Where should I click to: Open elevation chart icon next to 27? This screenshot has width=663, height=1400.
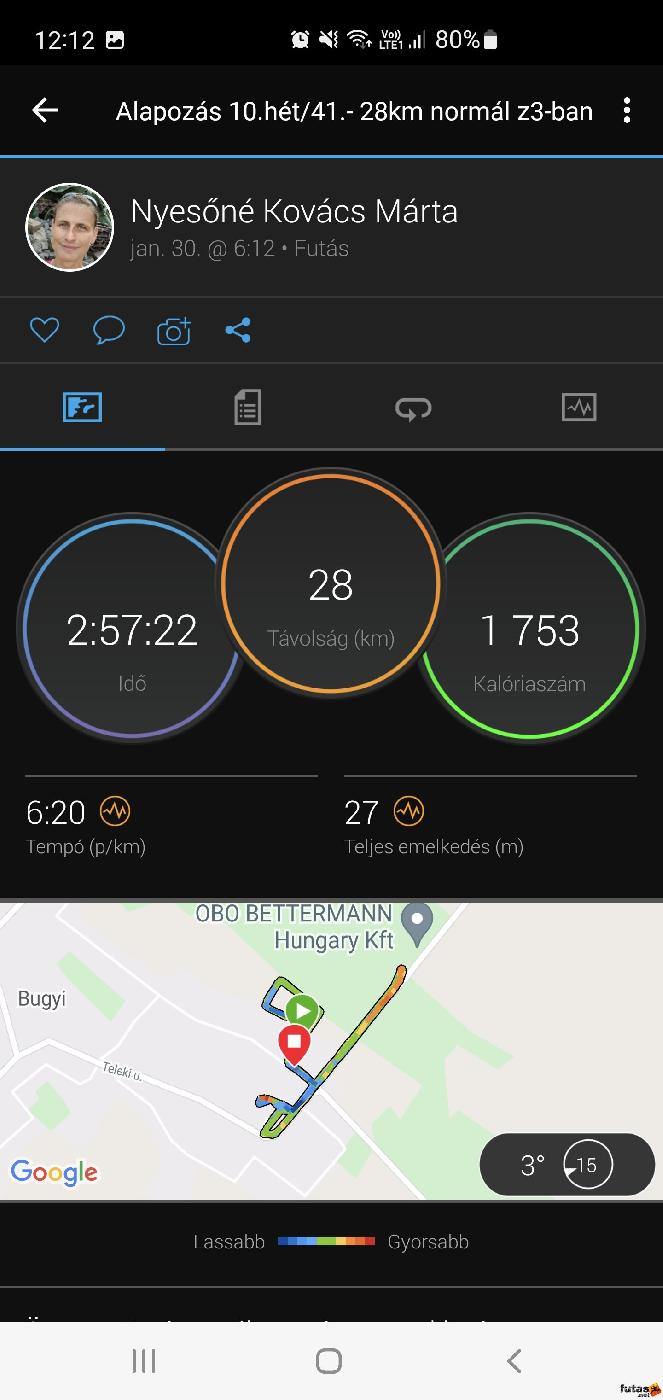coord(408,811)
